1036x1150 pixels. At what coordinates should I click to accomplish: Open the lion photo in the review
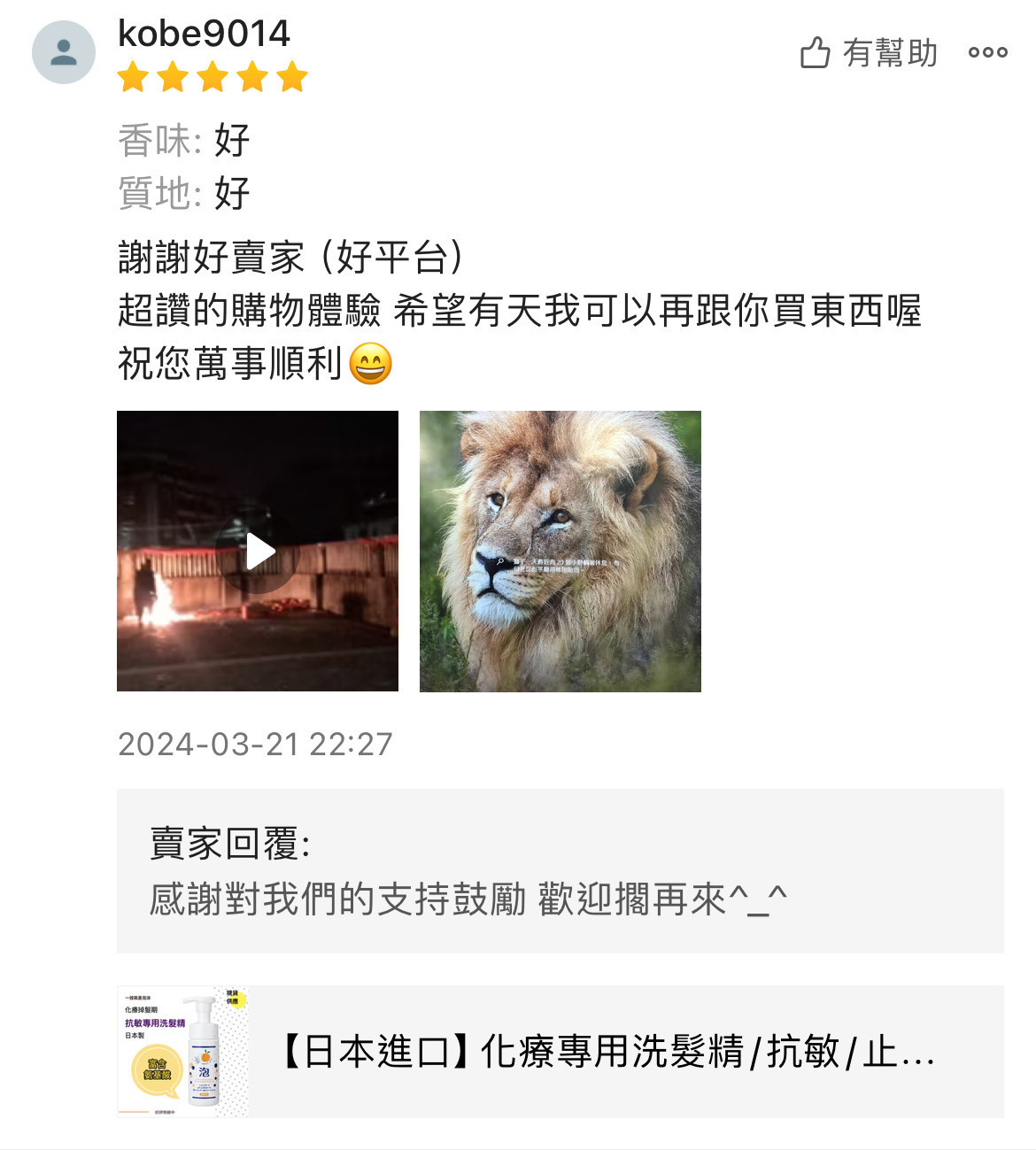pos(560,551)
